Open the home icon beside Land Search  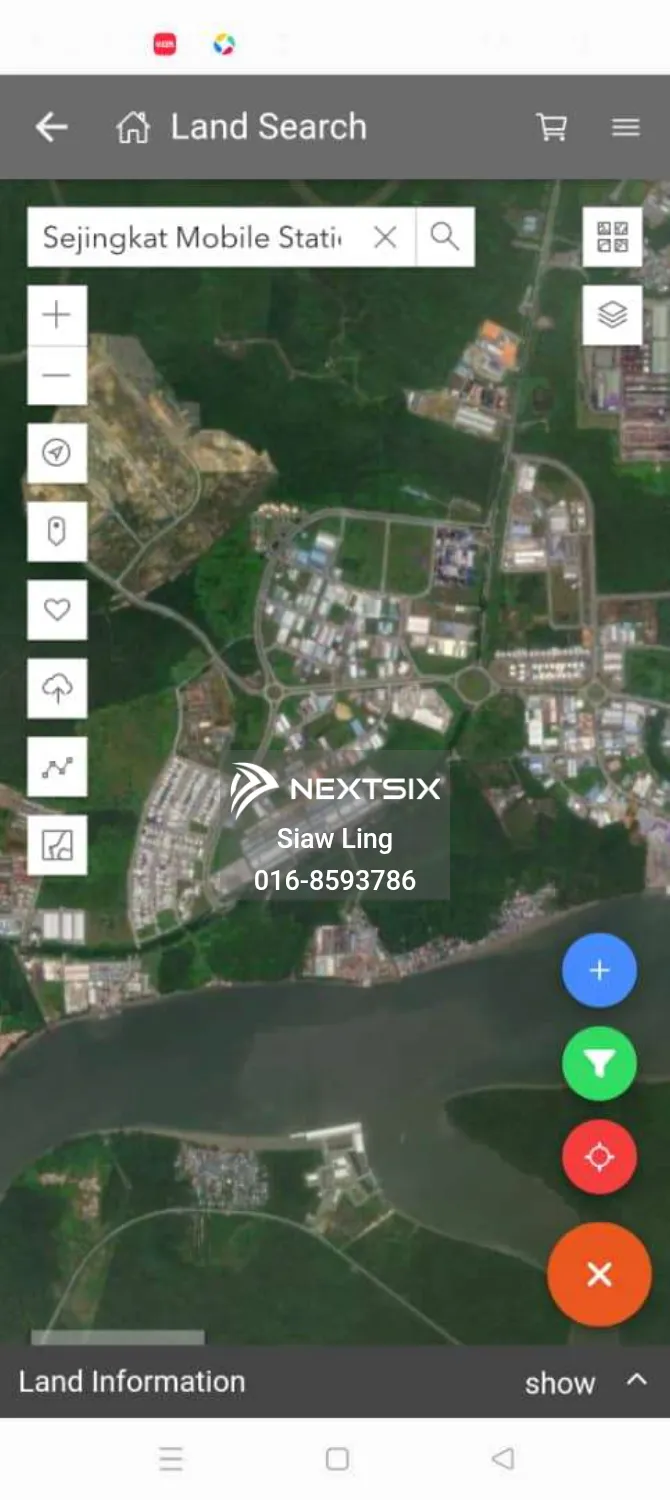coord(133,127)
